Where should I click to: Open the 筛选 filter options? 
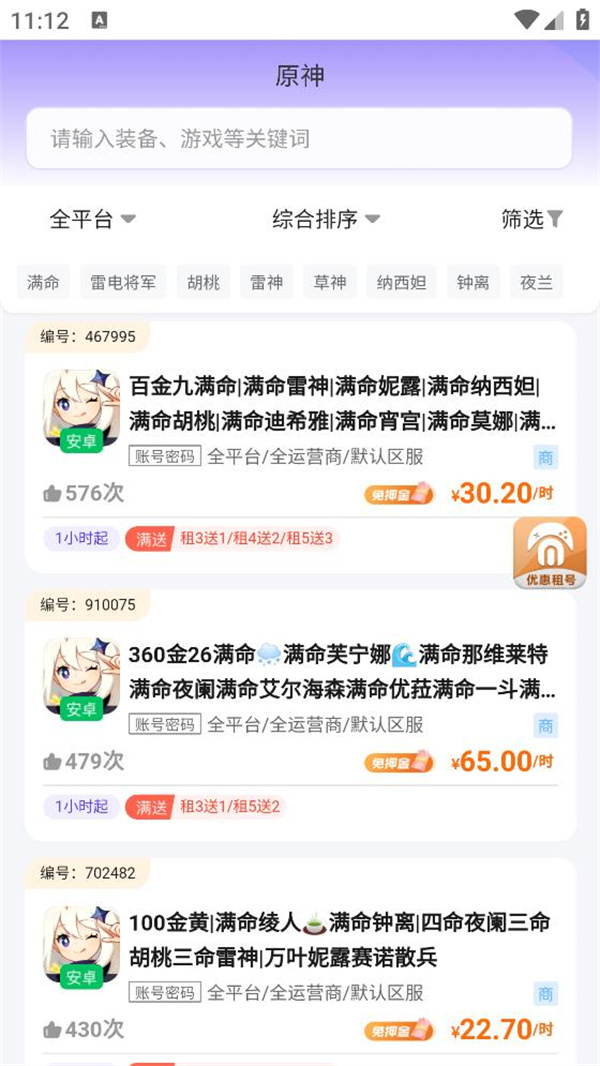[532, 219]
